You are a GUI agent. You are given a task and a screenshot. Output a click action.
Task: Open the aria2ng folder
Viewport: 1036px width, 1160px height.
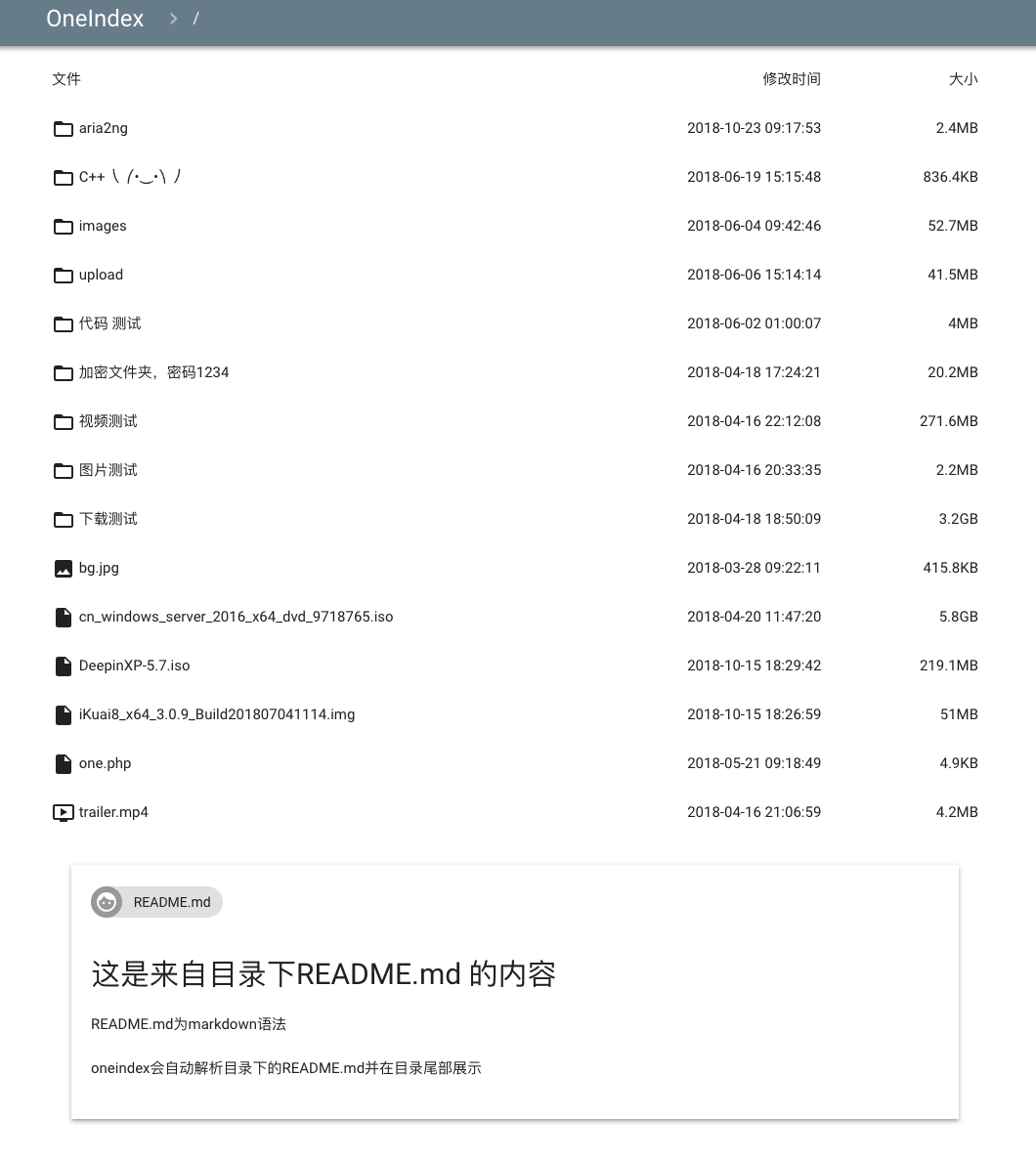tap(103, 128)
